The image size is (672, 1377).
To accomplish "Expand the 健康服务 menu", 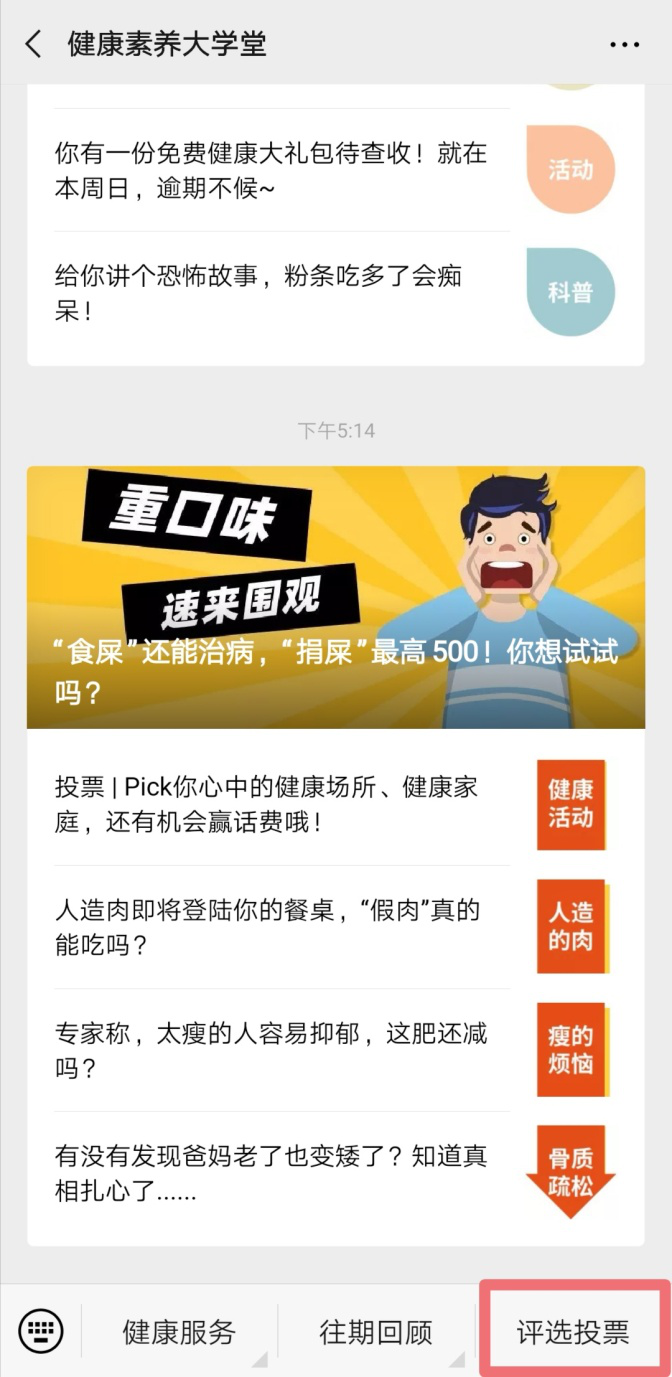I will pyautogui.click(x=179, y=1332).
